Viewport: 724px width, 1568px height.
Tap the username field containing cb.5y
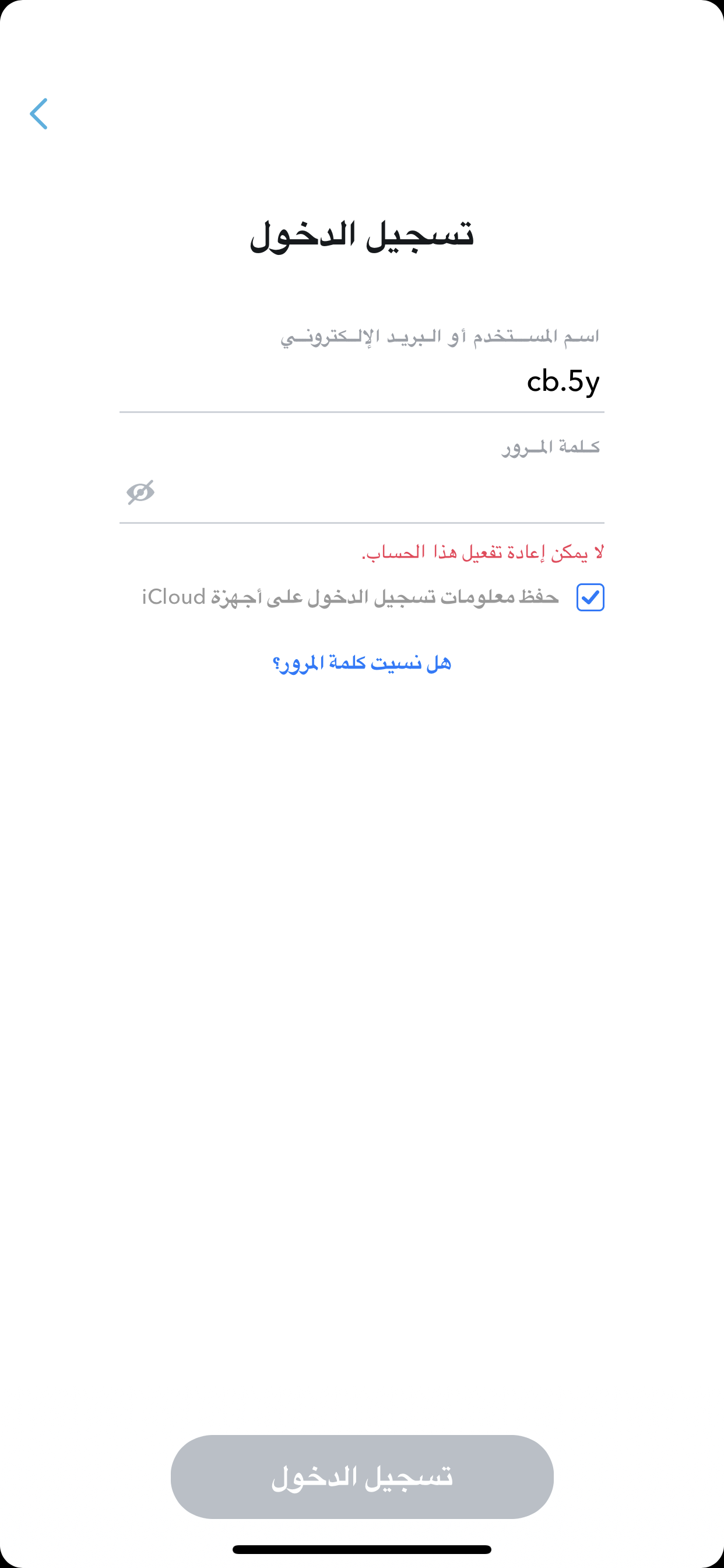pyautogui.click(x=361, y=381)
